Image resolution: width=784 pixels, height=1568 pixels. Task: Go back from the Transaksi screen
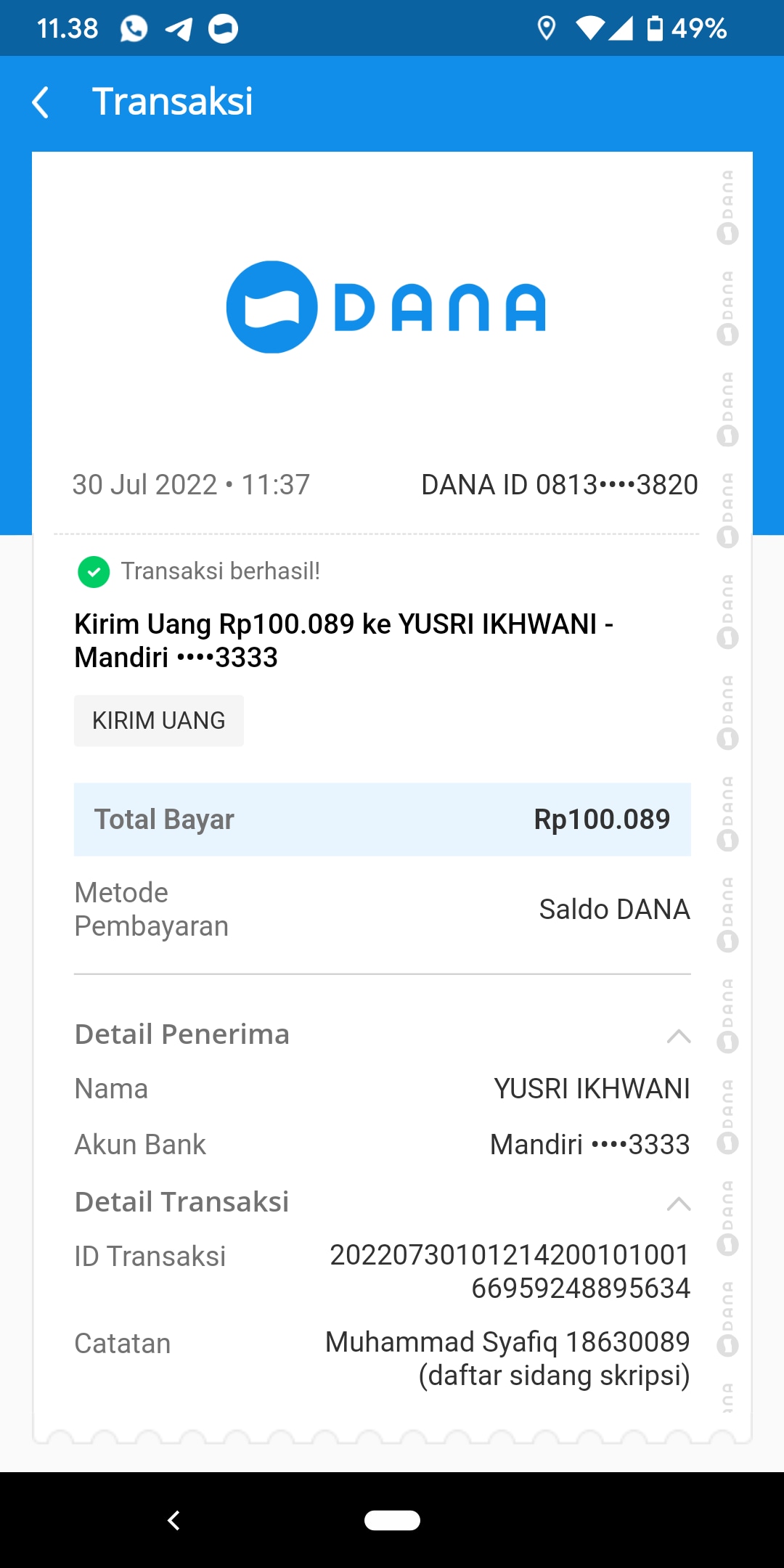[41, 102]
